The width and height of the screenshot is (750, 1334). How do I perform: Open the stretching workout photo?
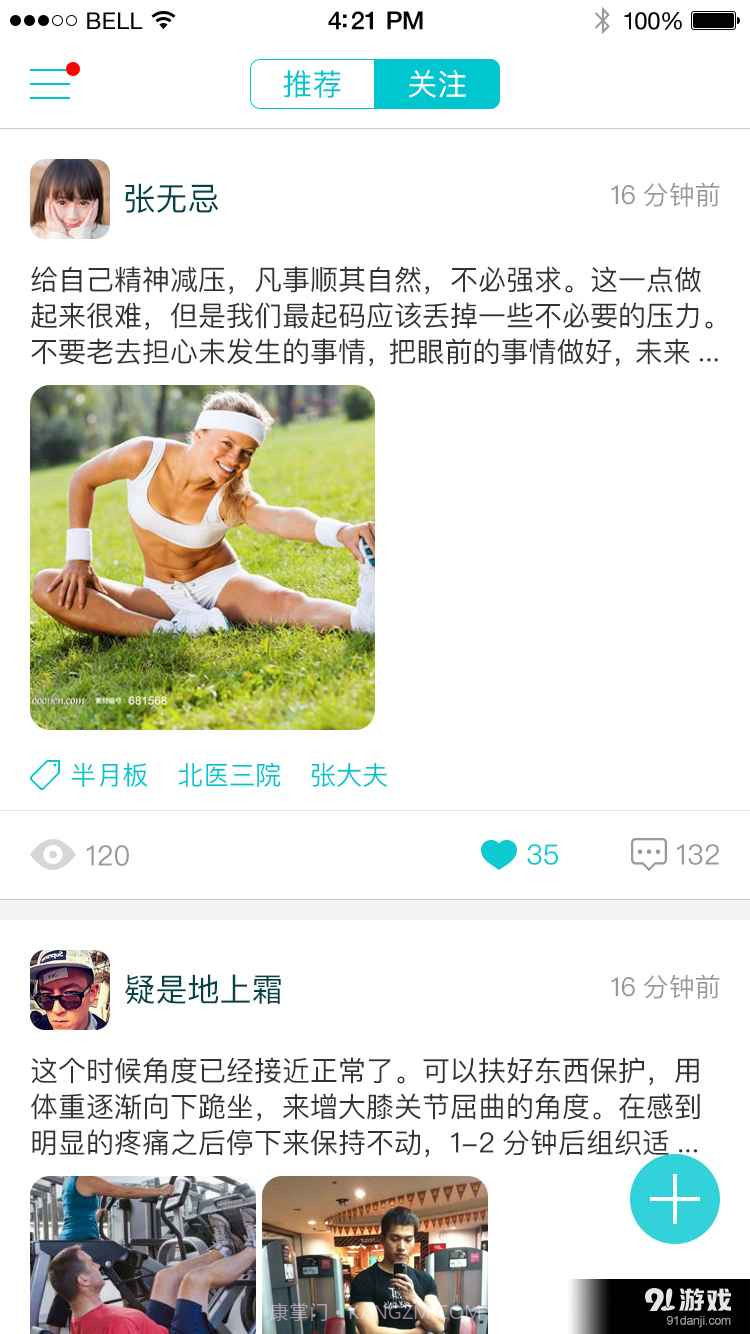click(x=202, y=556)
